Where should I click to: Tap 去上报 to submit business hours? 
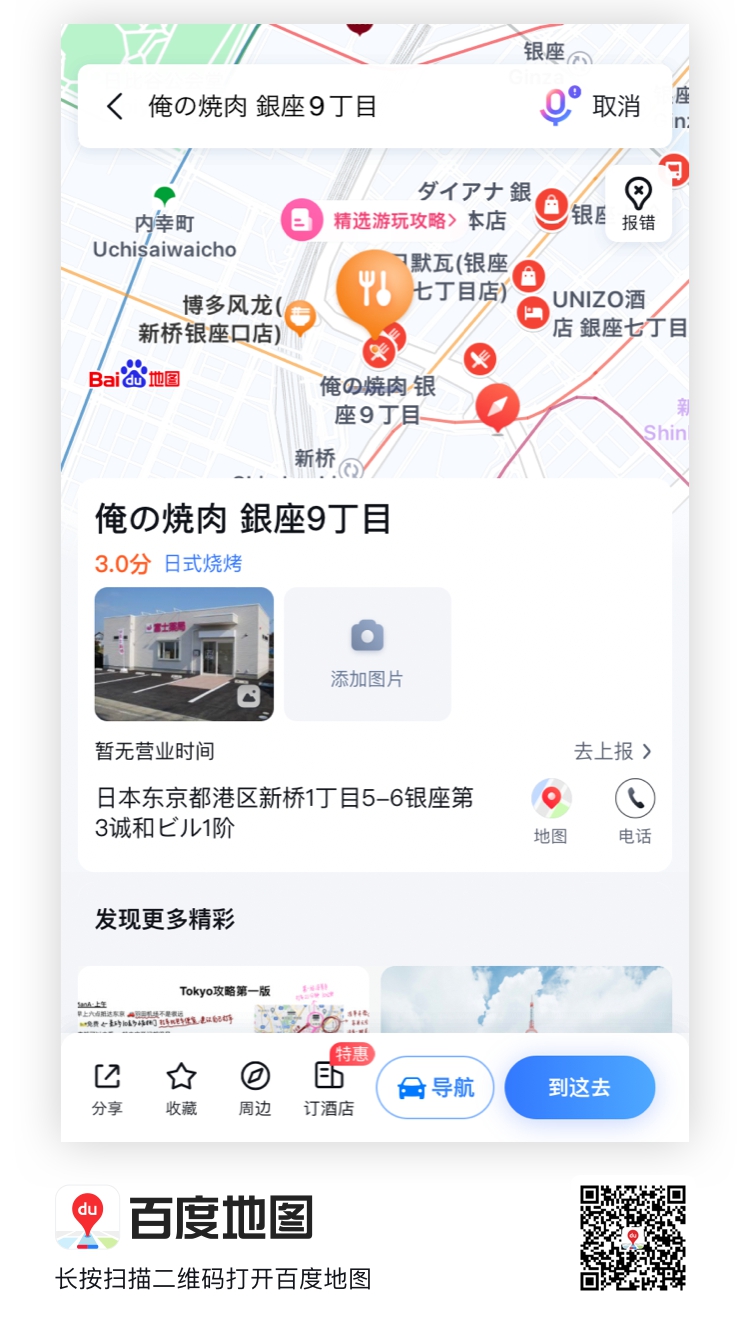(x=613, y=751)
